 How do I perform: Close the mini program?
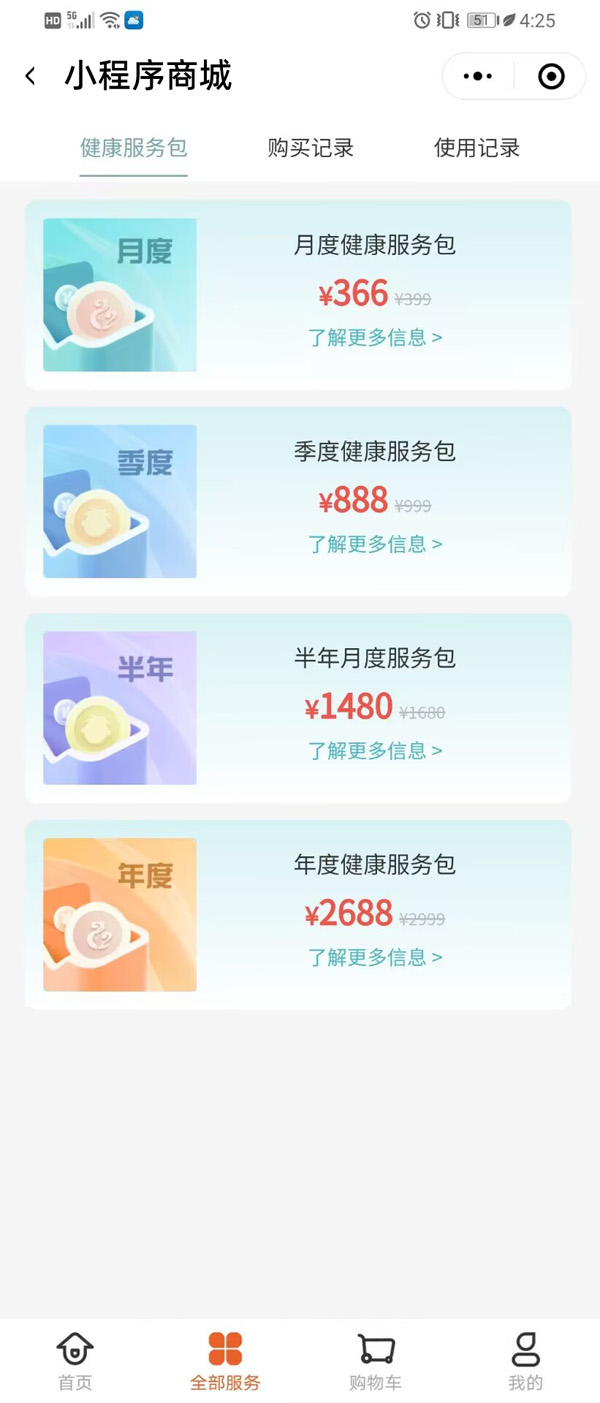(551, 76)
